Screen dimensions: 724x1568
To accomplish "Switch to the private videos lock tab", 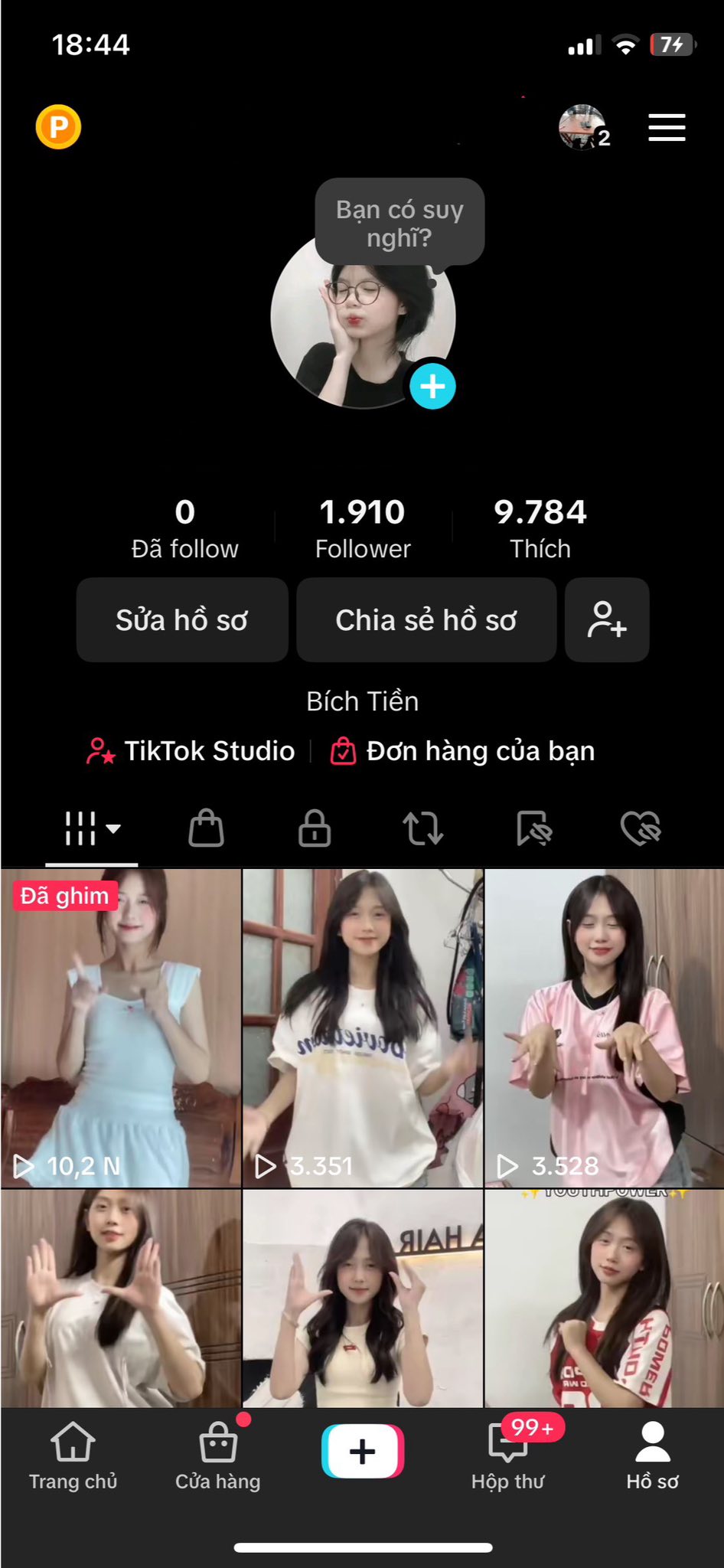I will [315, 828].
